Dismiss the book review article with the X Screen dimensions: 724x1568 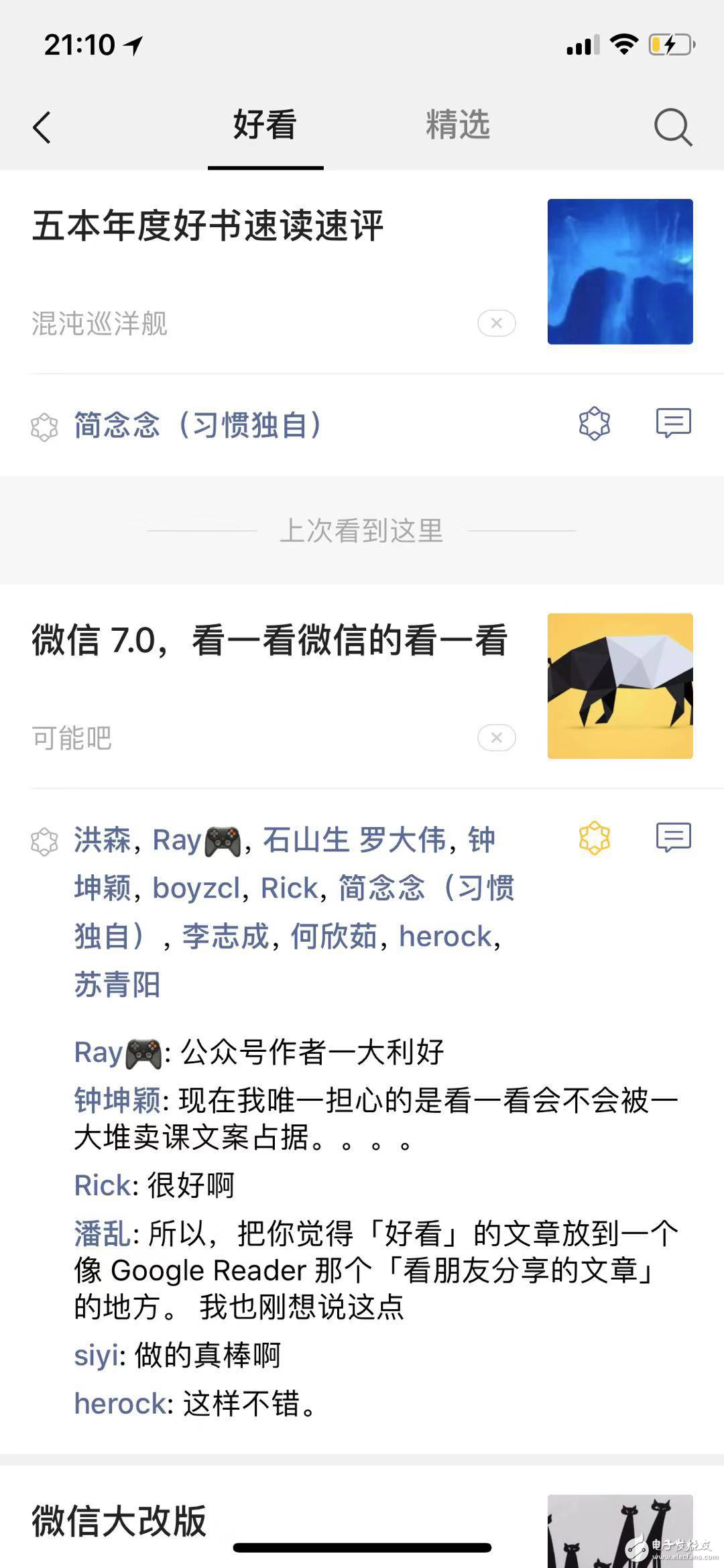pos(496,324)
